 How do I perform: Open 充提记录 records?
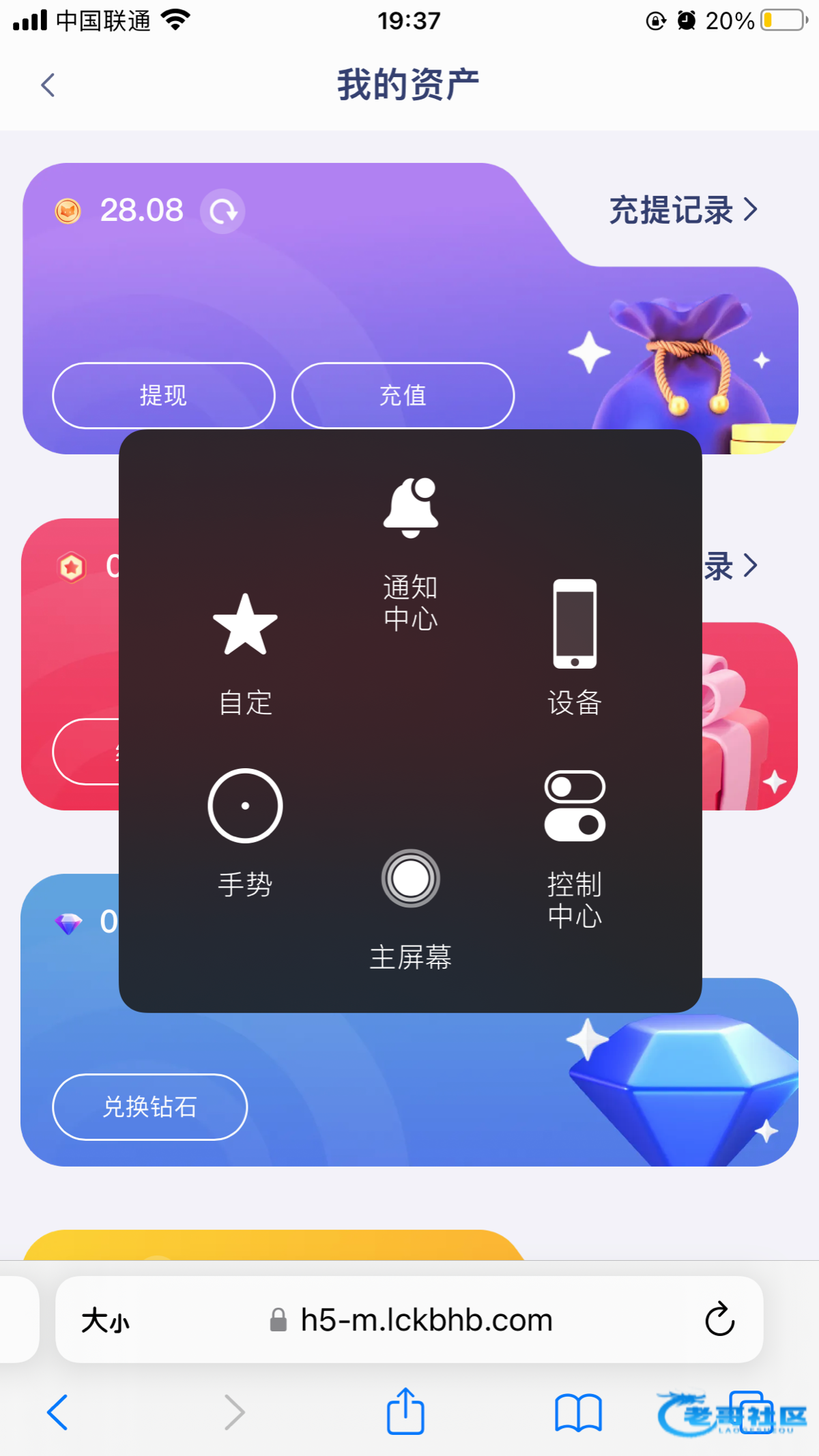683,210
